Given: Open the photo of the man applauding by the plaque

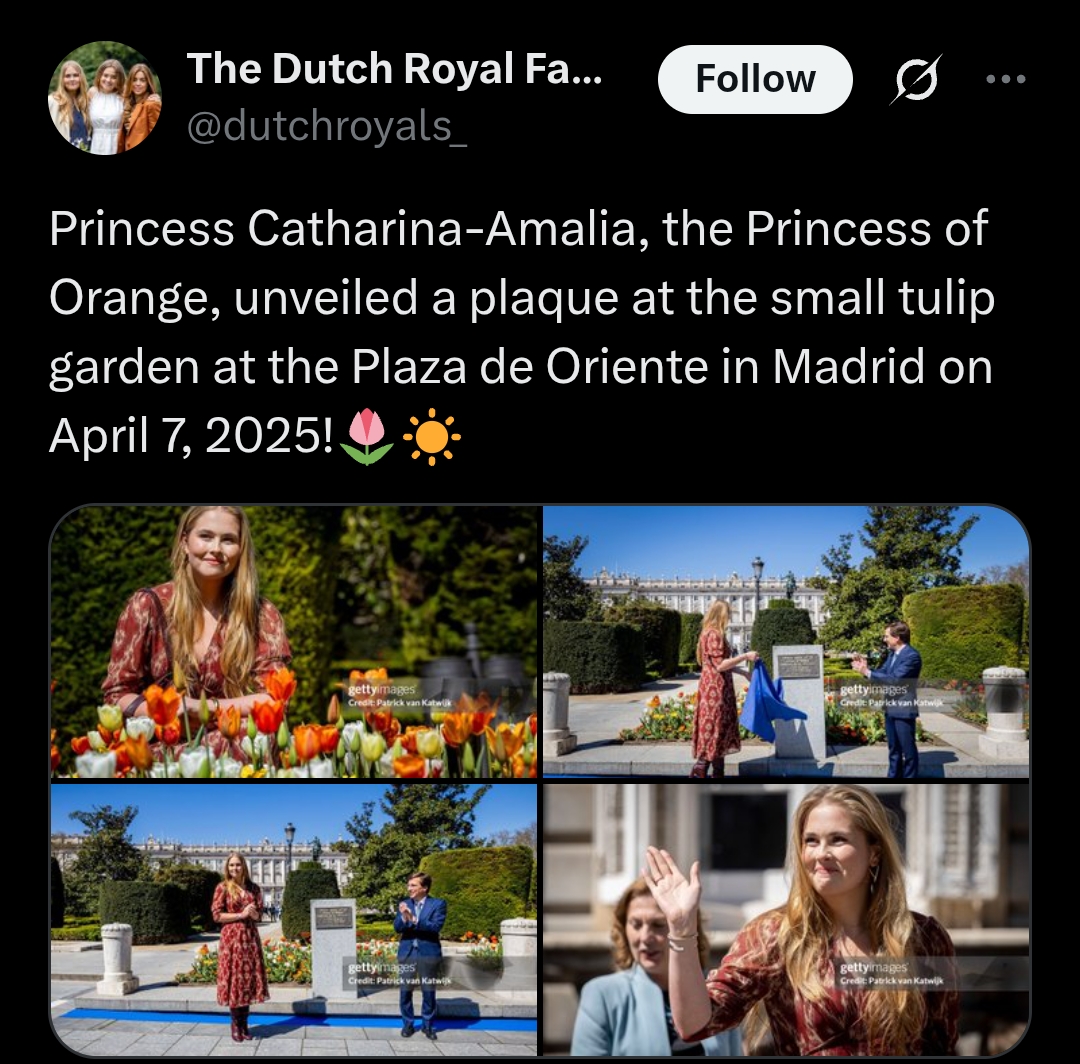Looking at the screenshot, I should 295,916.
